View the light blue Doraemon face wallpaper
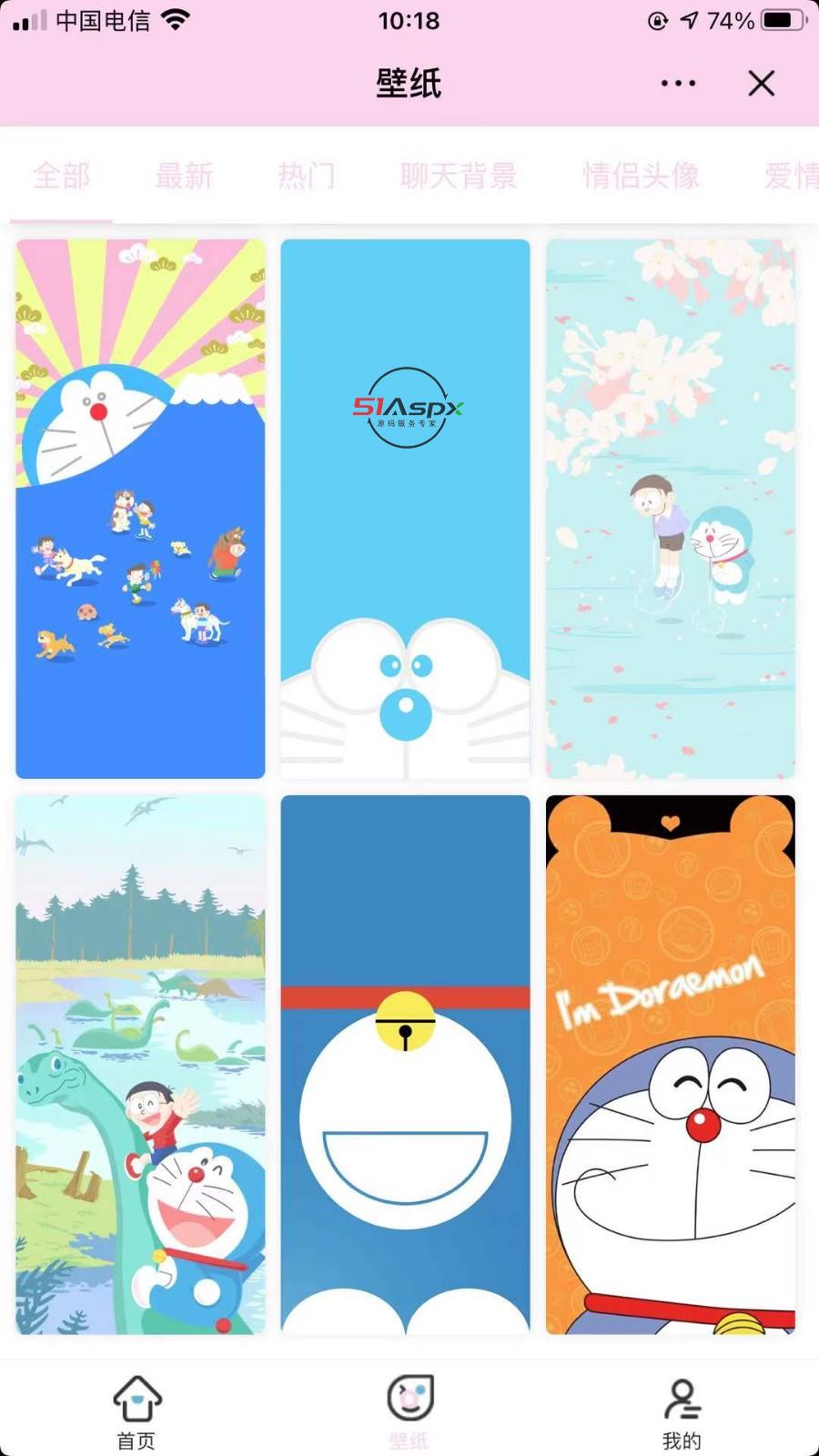Image resolution: width=819 pixels, height=1456 pixels. [405, 509]
